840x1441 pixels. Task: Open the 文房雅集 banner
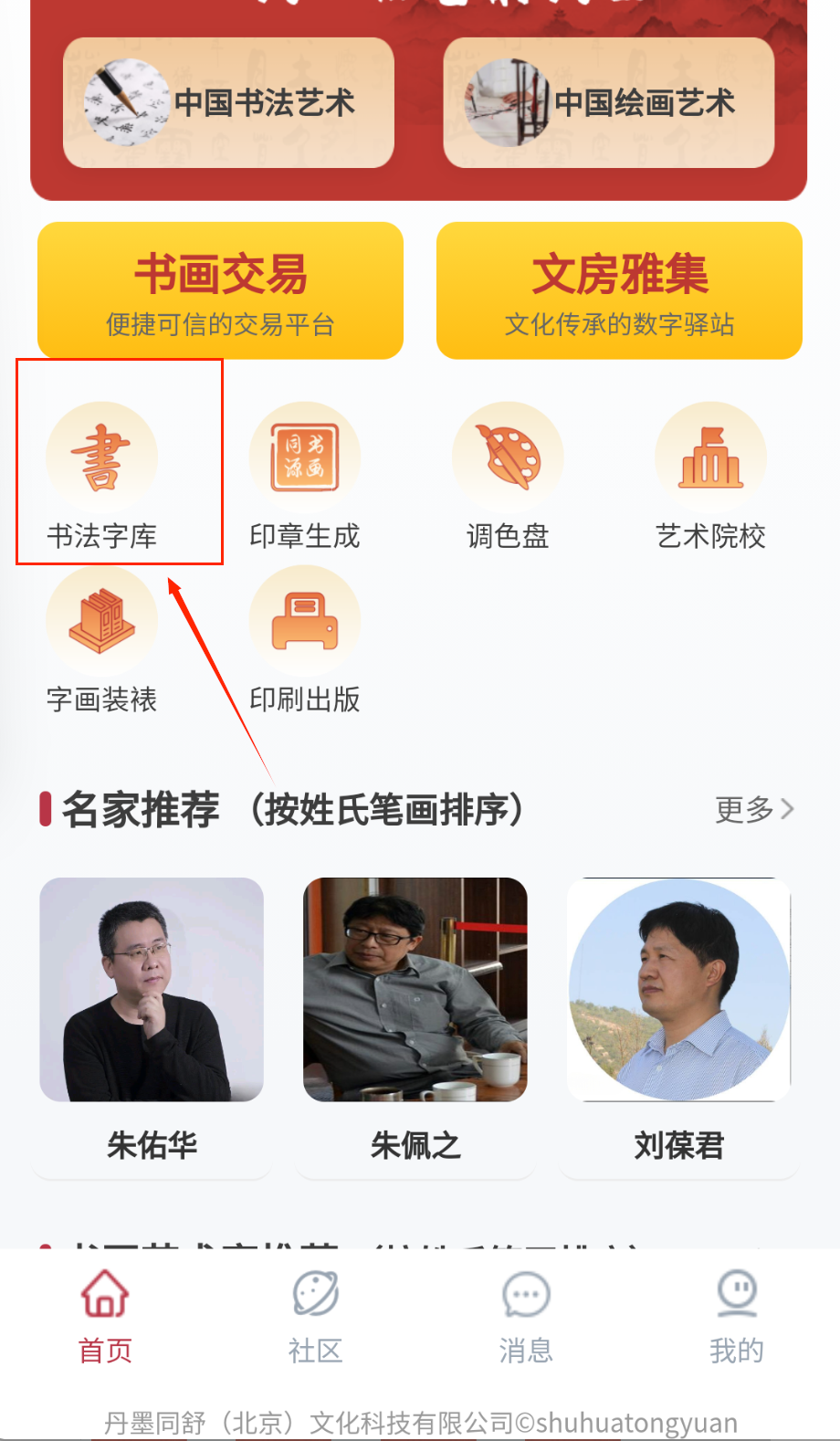(x=619, y=290)
